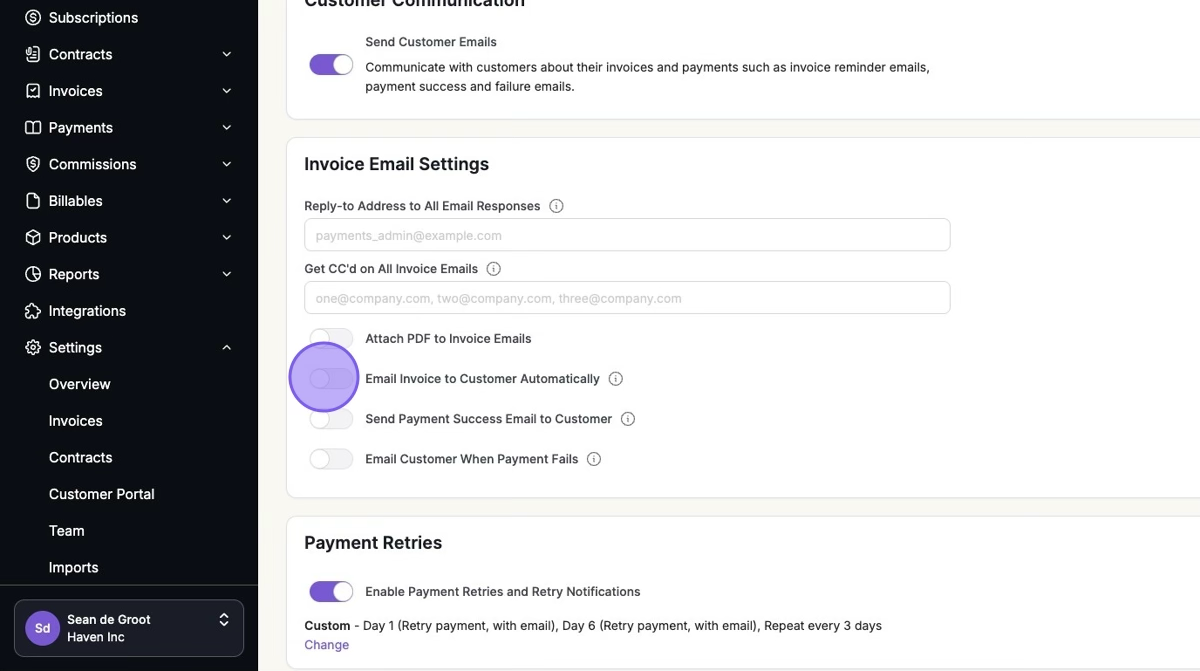Tap the Get CC'd on invoice emails field
This screenshot has width=1200, height=671.
pyautogui.click(x=627, y=298)
